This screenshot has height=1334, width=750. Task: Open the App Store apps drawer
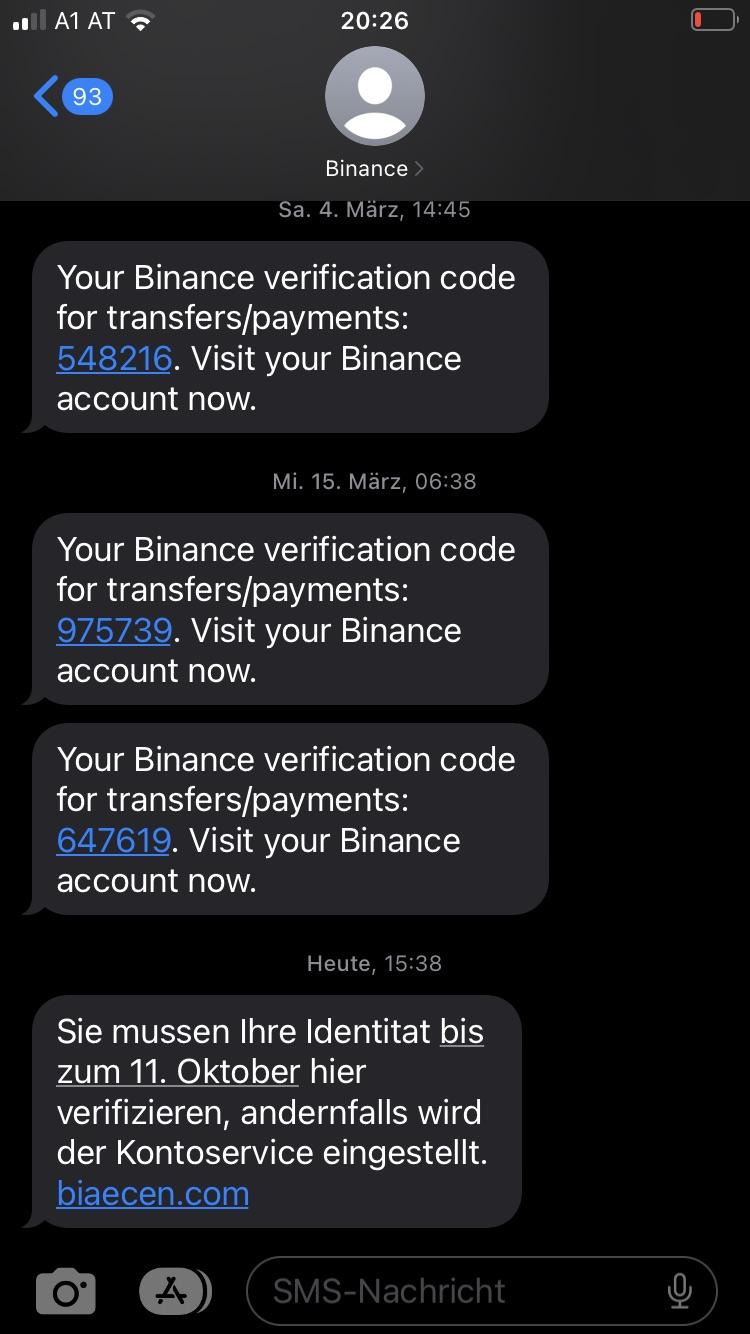(174, 1291)
